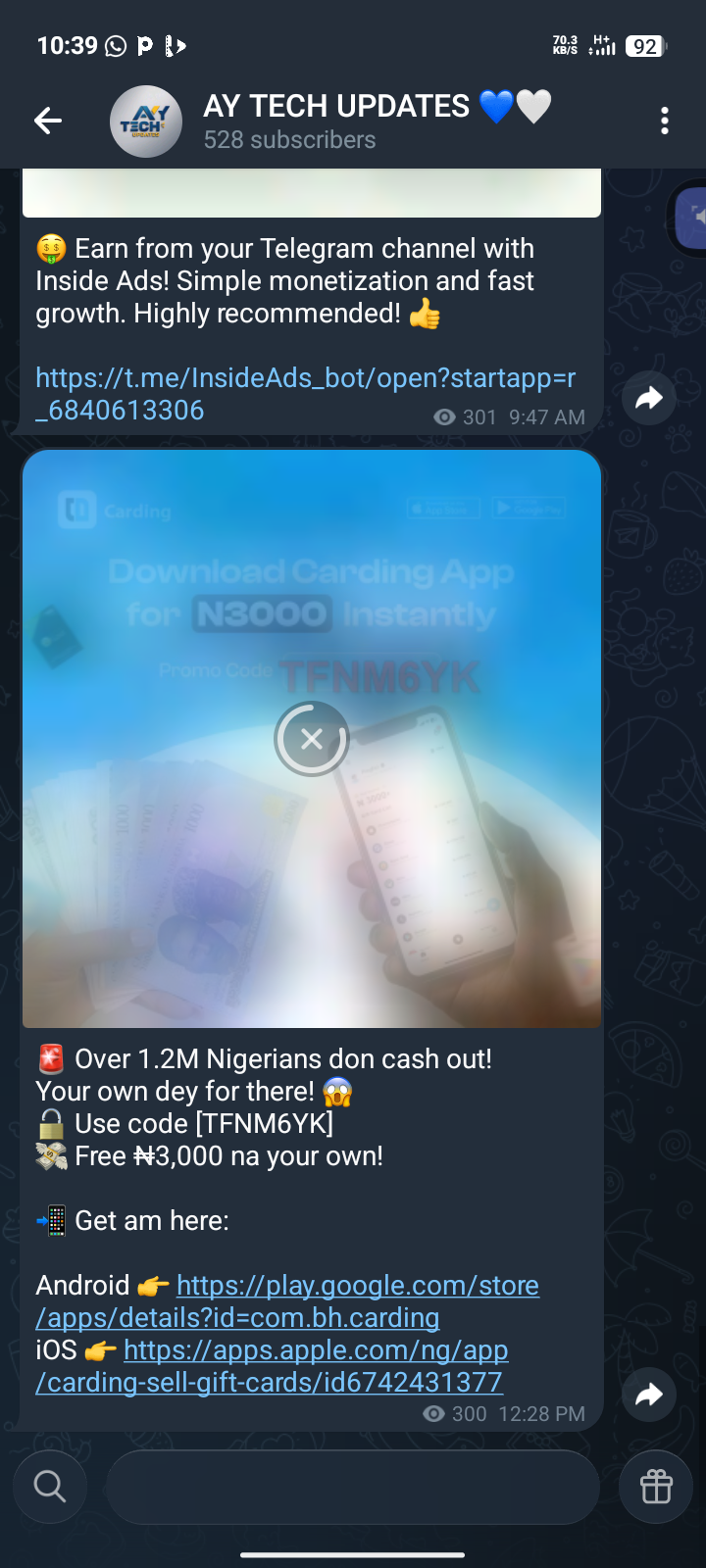The image size is (706, 1568).
Task: Go back to the chat list
Action: 47,121
